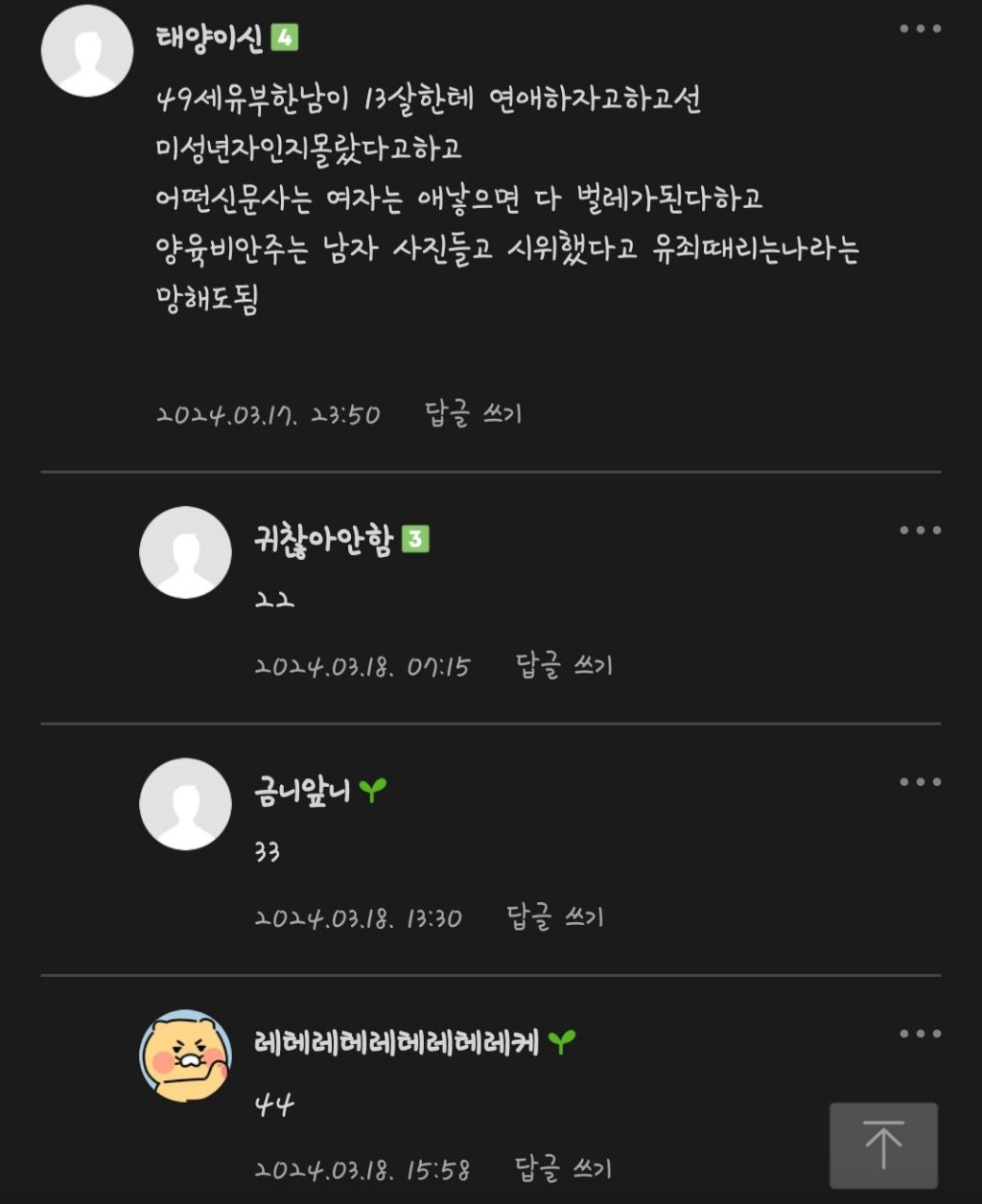Reply to 레헤레헤레헤레헤레케's 44 comment
Screen dimensions: 982x1204
563,1169
